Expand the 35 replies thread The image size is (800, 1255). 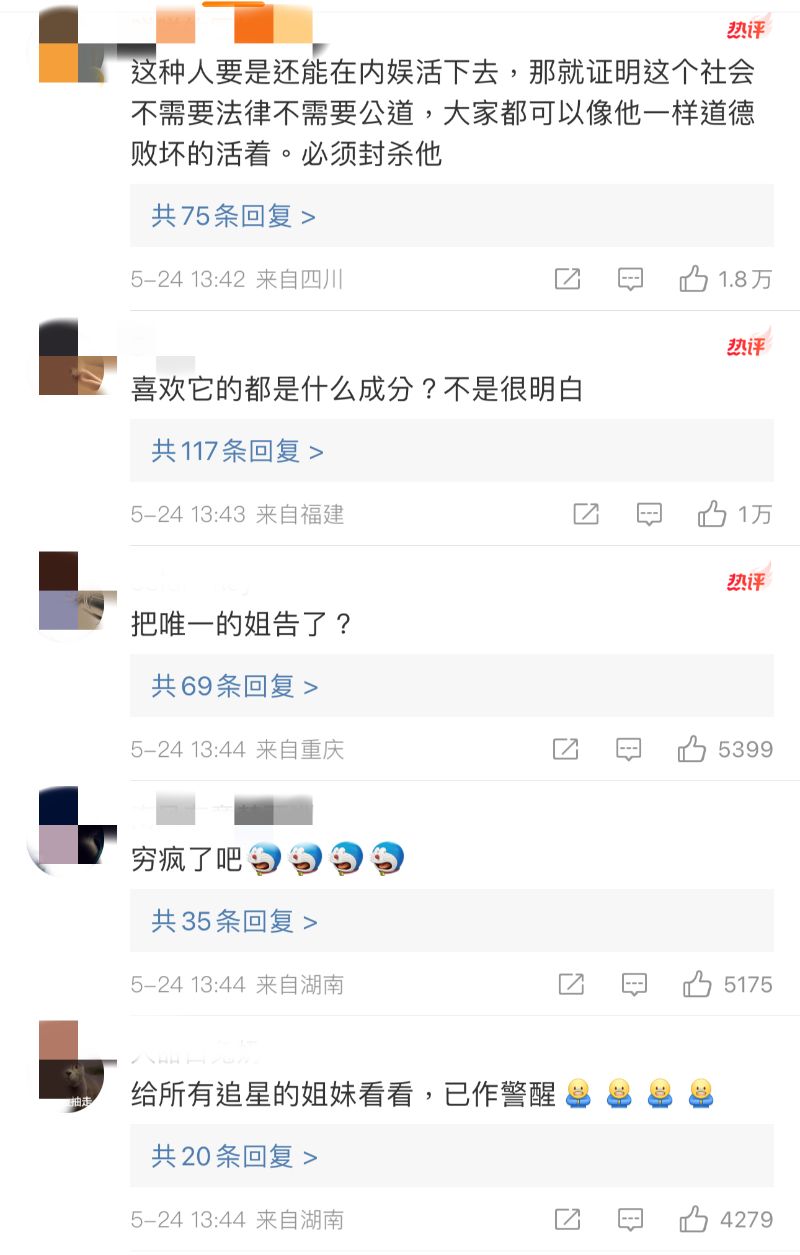234,921
